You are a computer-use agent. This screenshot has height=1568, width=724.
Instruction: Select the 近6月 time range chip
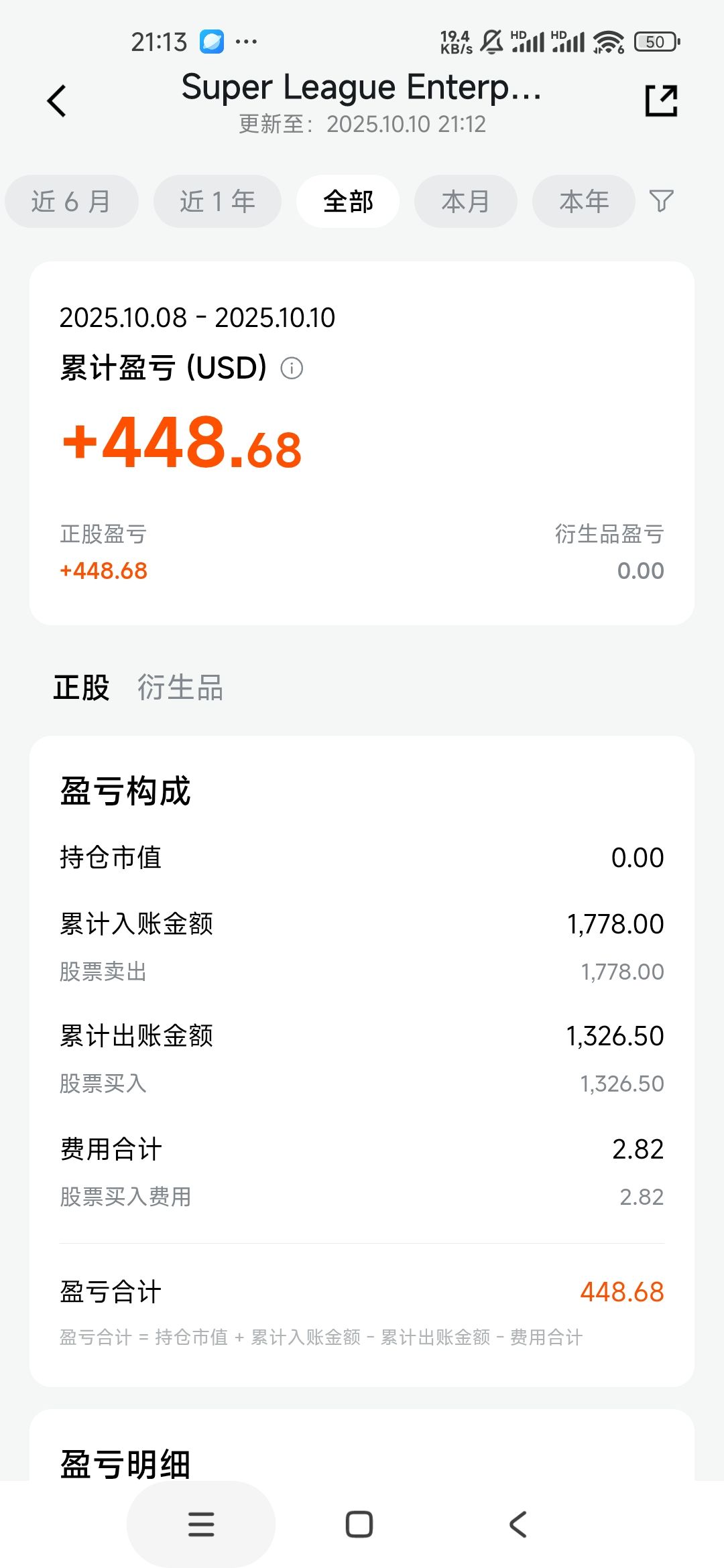coord(71,201)
